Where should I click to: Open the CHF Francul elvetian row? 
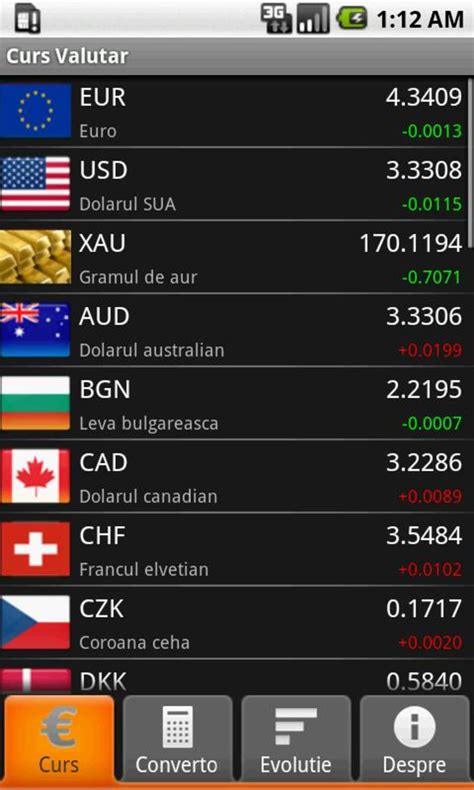click(x=234, y=549)
